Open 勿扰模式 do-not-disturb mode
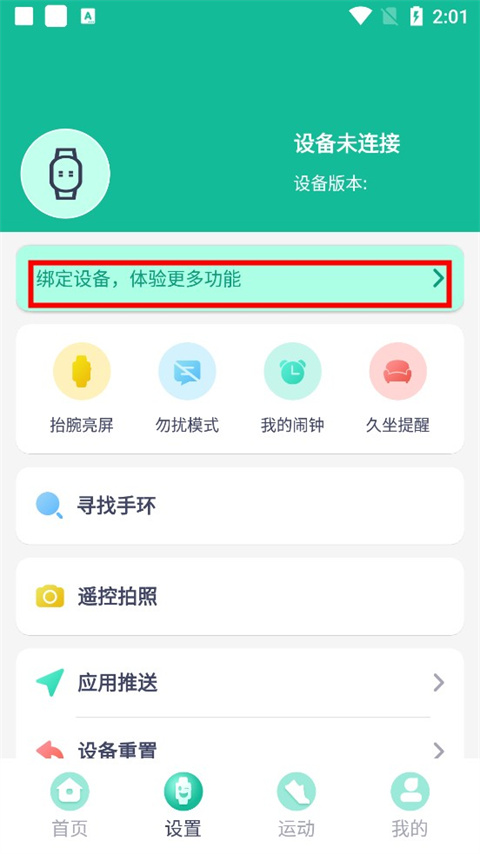480x854 pixels. pyautogui.click(x=187, y=388)
